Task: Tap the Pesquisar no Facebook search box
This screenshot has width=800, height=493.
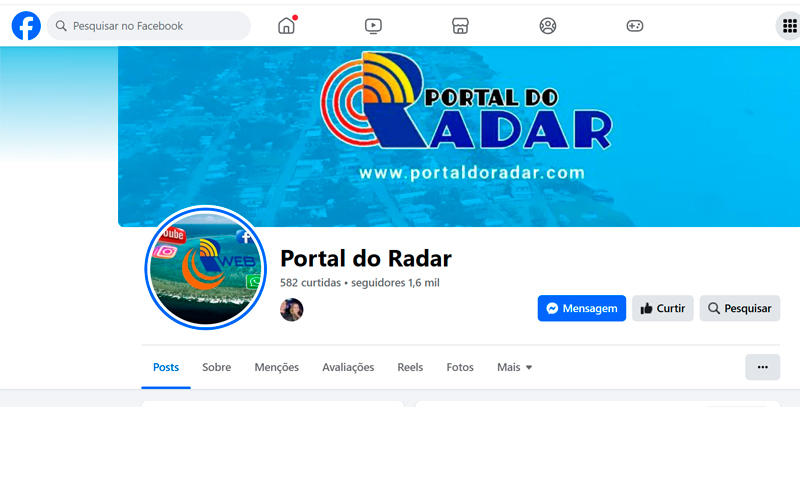Action: pos(148,26)
